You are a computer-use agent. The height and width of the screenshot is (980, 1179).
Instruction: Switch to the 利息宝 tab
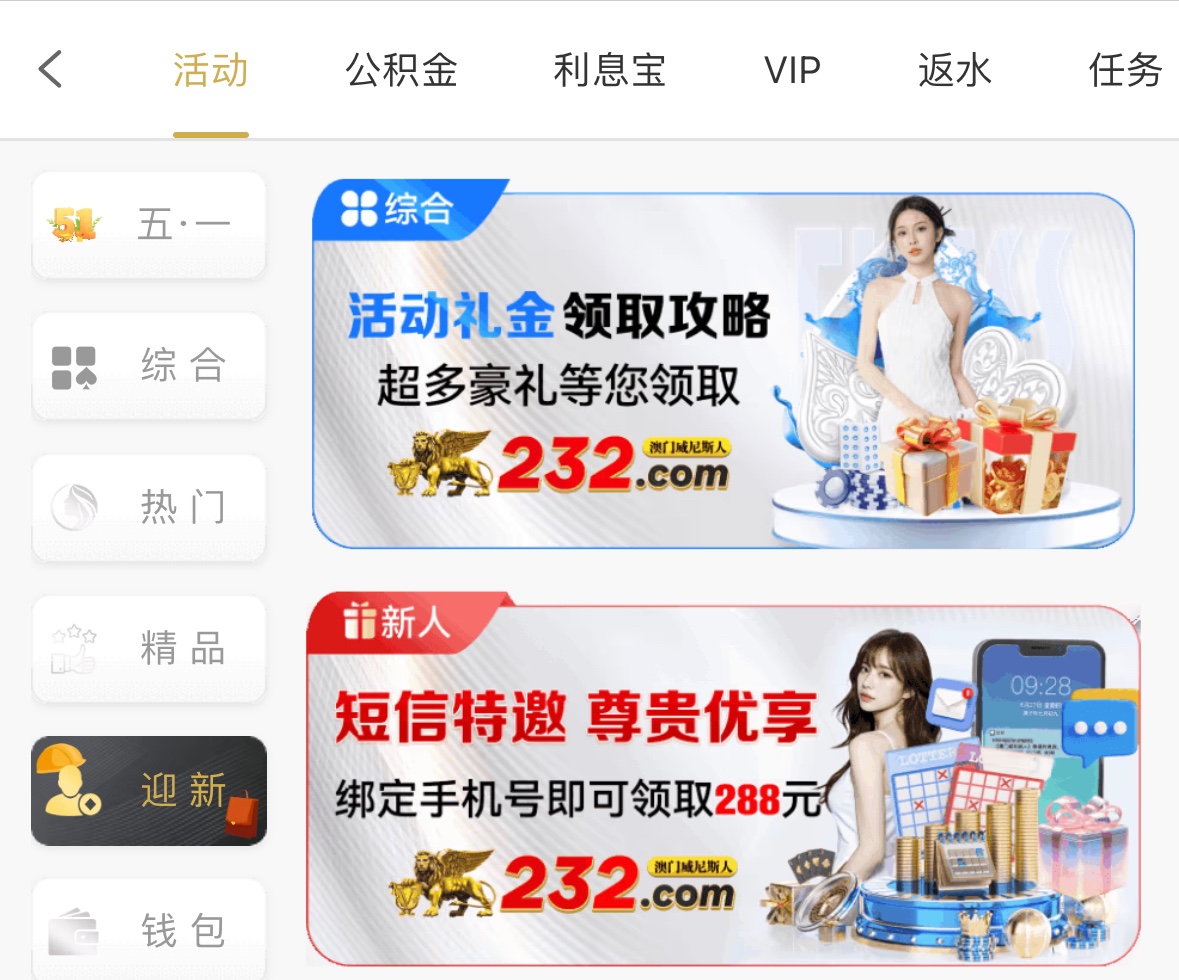(x=609, y=71)
